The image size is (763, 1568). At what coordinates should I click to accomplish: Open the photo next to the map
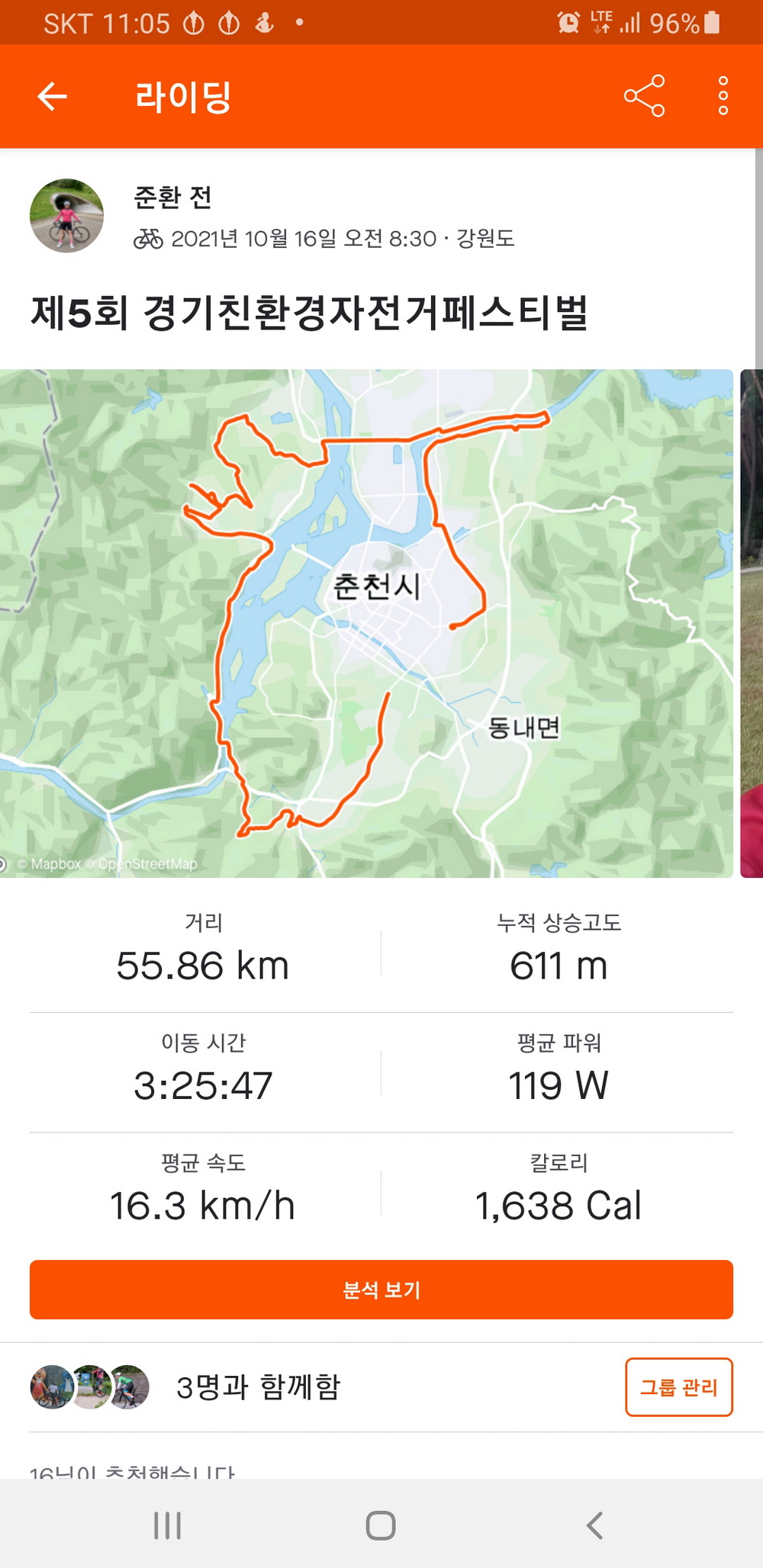click(752, 623)
